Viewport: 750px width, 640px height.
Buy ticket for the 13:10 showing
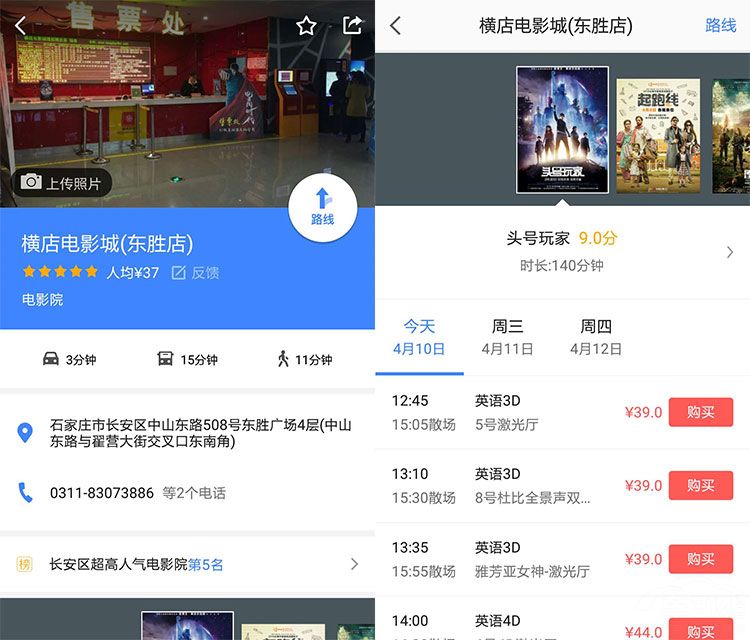(700, 485)
